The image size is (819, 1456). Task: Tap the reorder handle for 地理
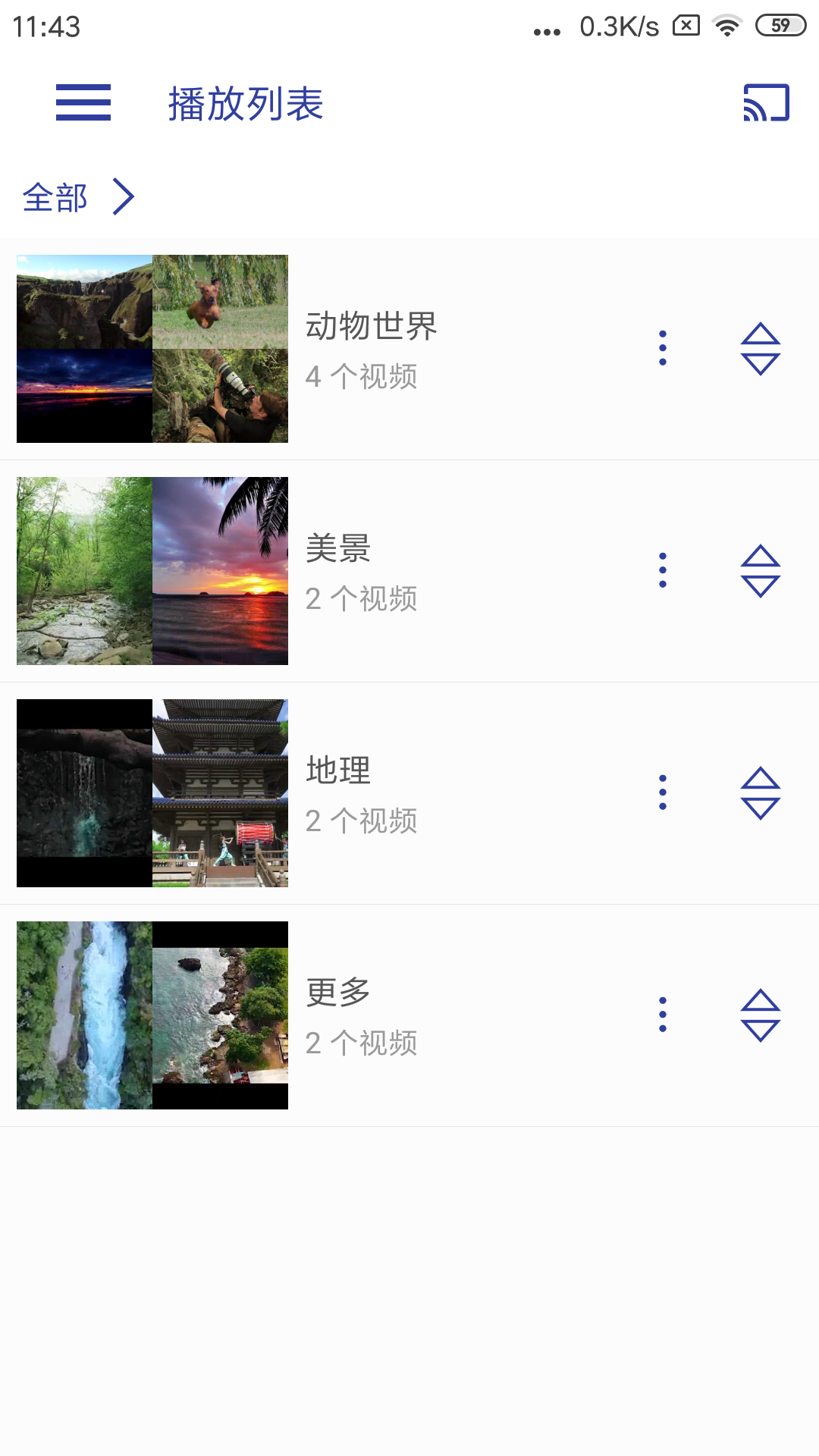[761, 793]
